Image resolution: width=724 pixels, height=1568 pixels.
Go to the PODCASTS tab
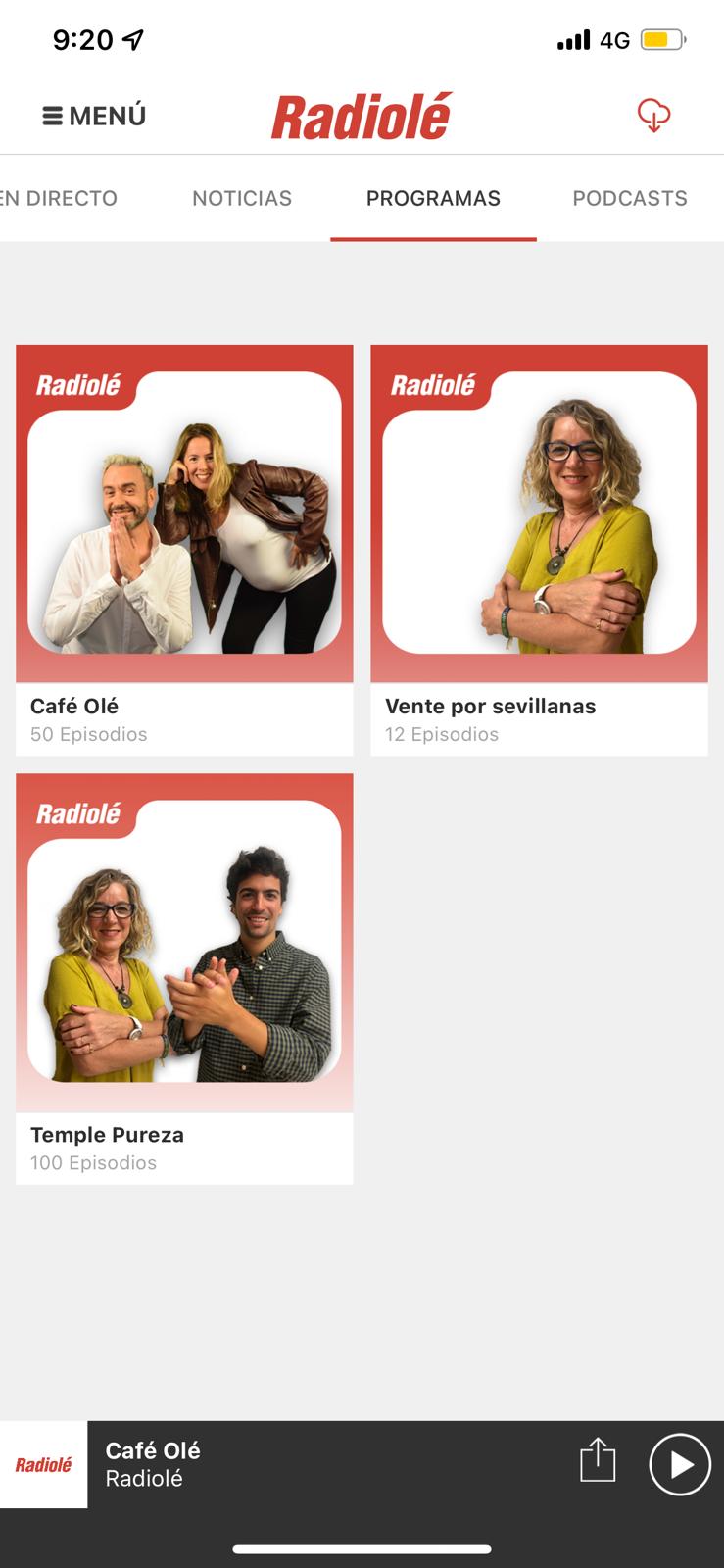coord(629,198)
